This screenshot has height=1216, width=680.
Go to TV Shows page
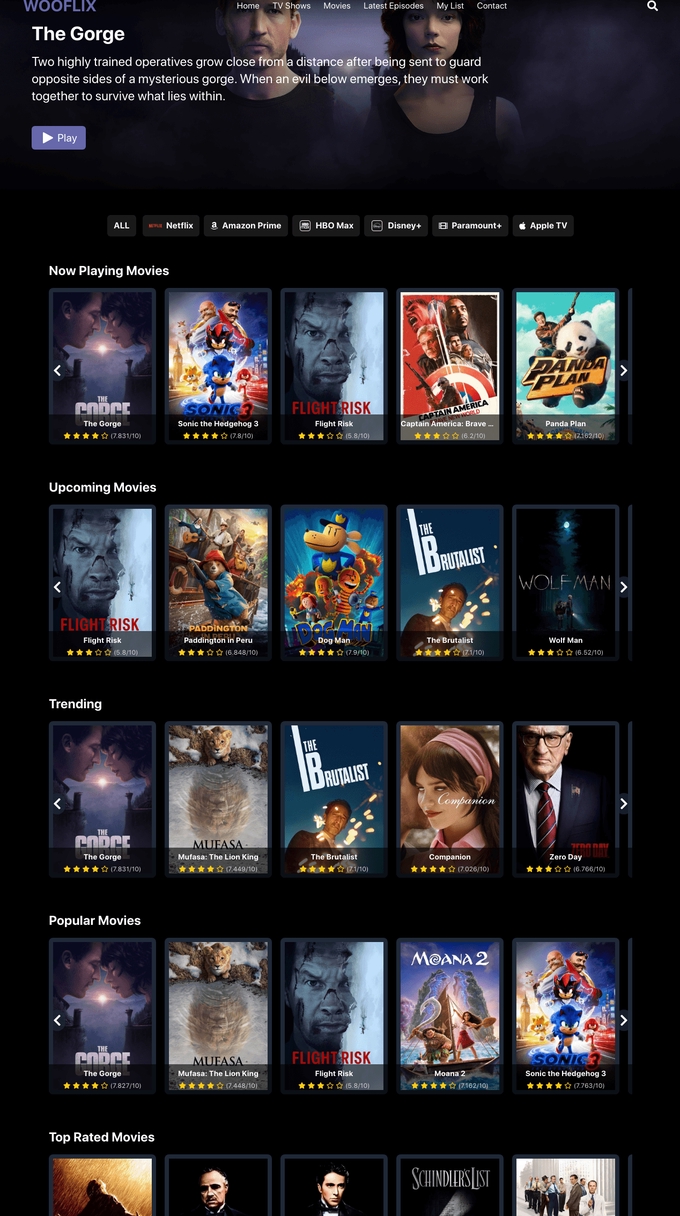[x=291, y=6]
